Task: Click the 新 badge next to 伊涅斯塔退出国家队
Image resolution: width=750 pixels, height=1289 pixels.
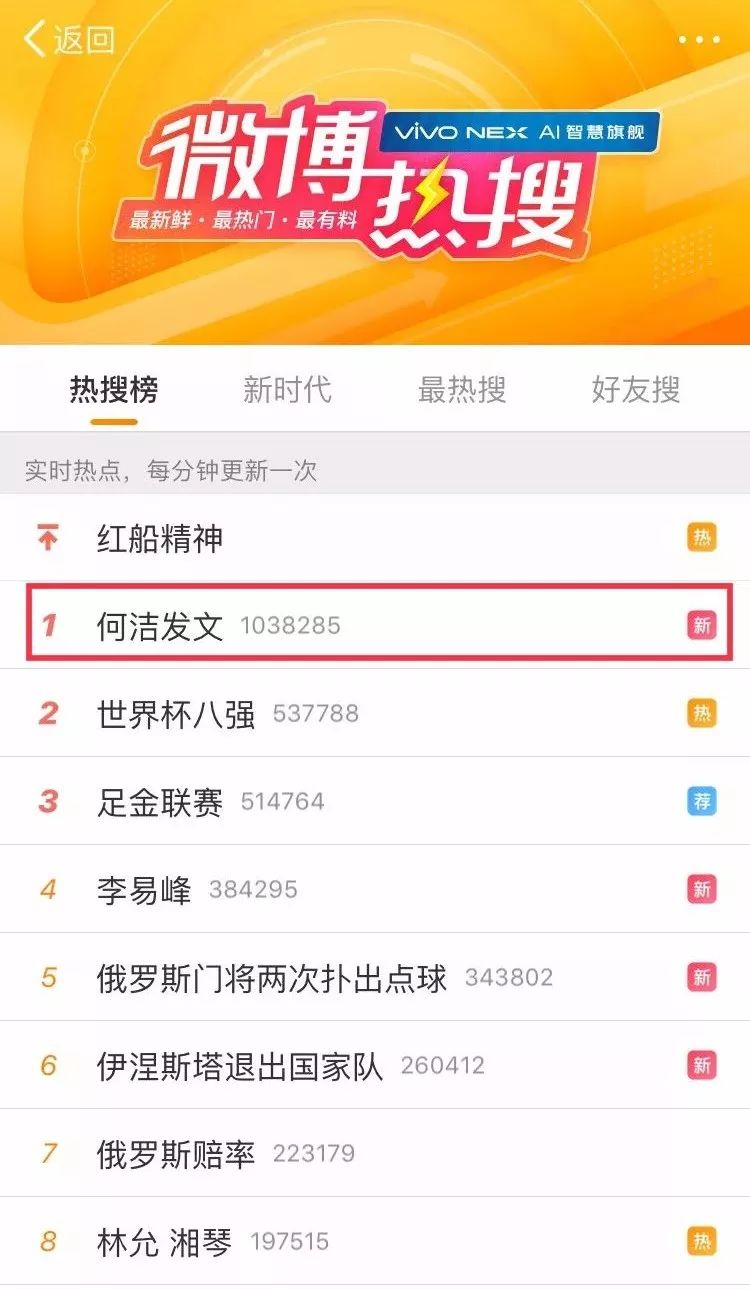Action: pos(703,1065)
